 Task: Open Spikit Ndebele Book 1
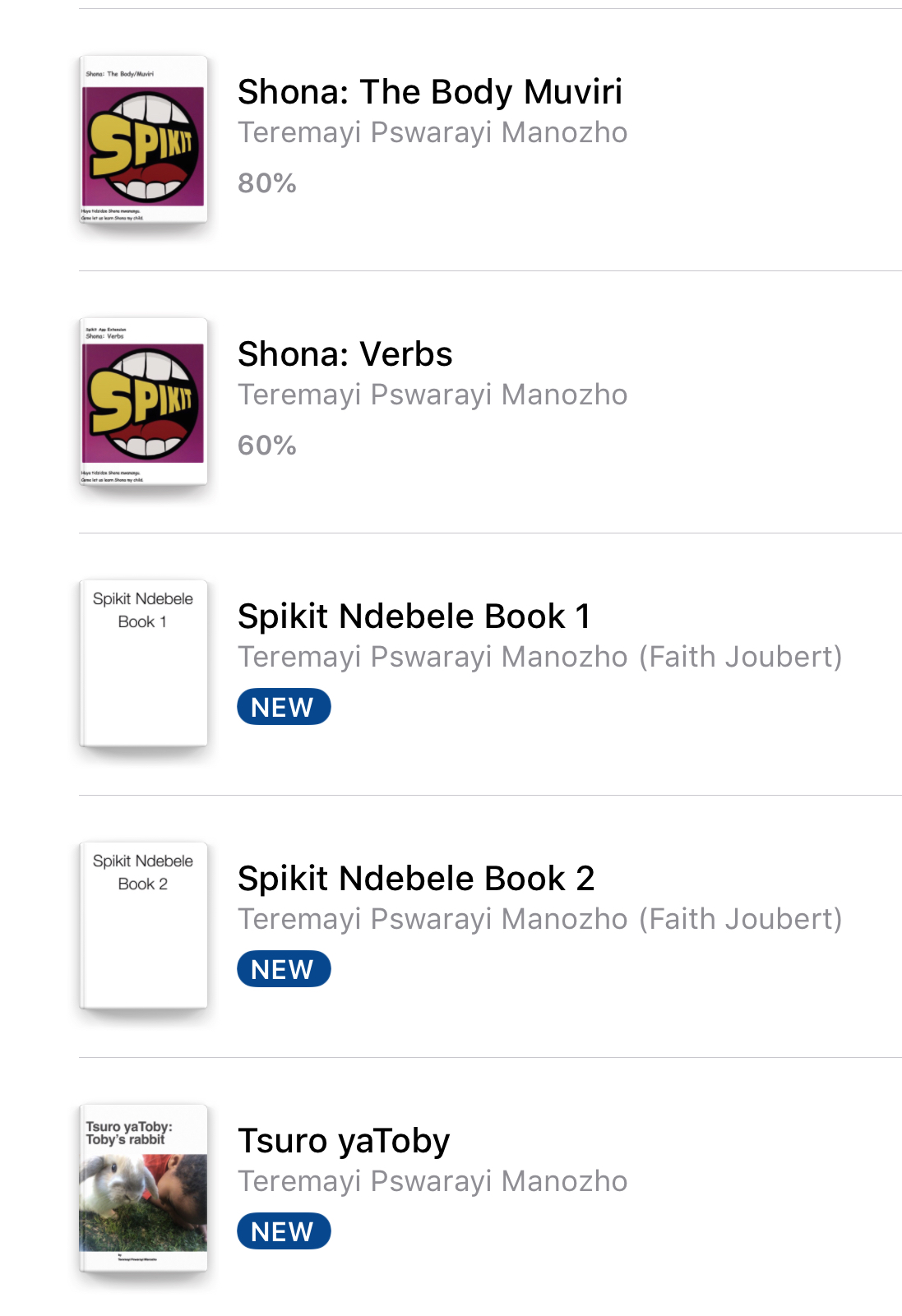[x=414, y=616]
